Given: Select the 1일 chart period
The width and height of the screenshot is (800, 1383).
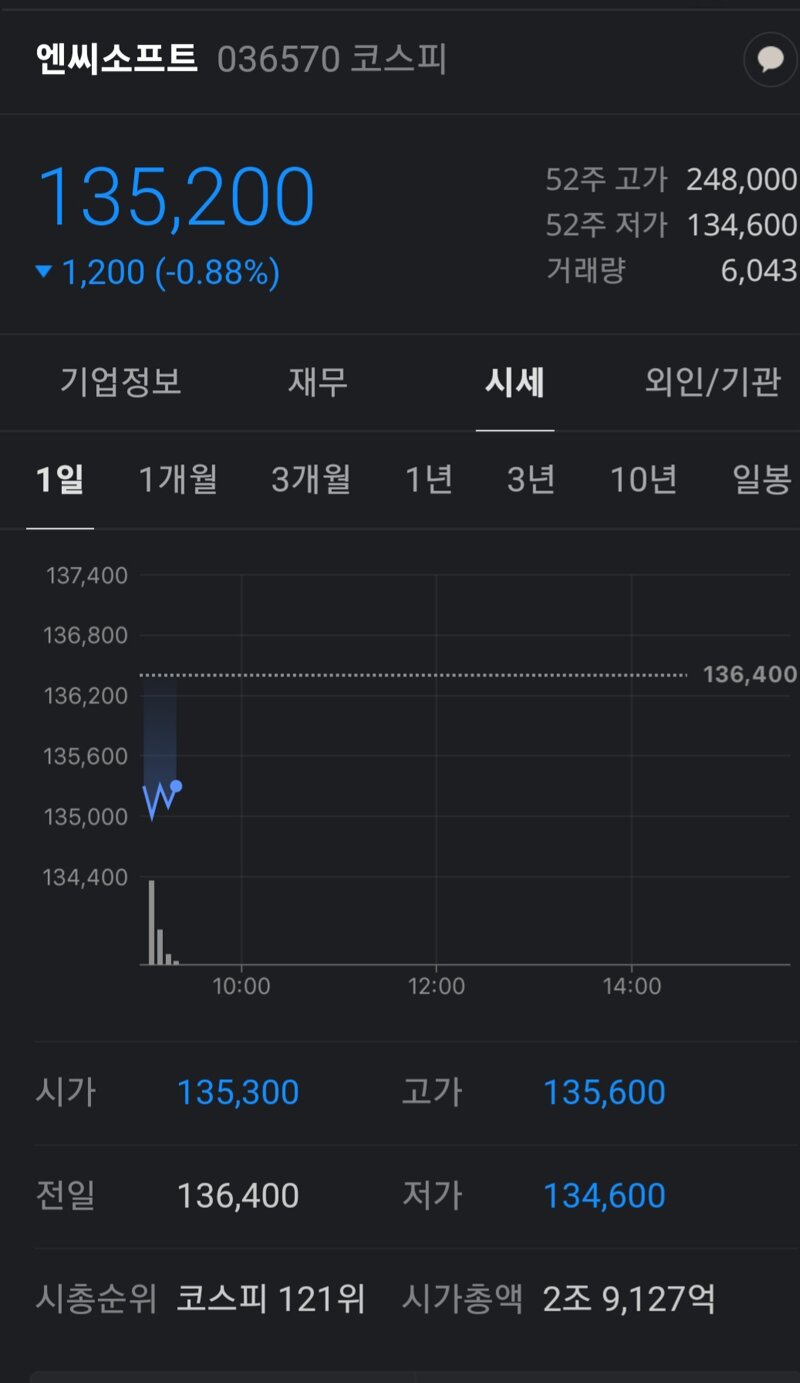Looking at the screenshot, I should coord(60,480).
